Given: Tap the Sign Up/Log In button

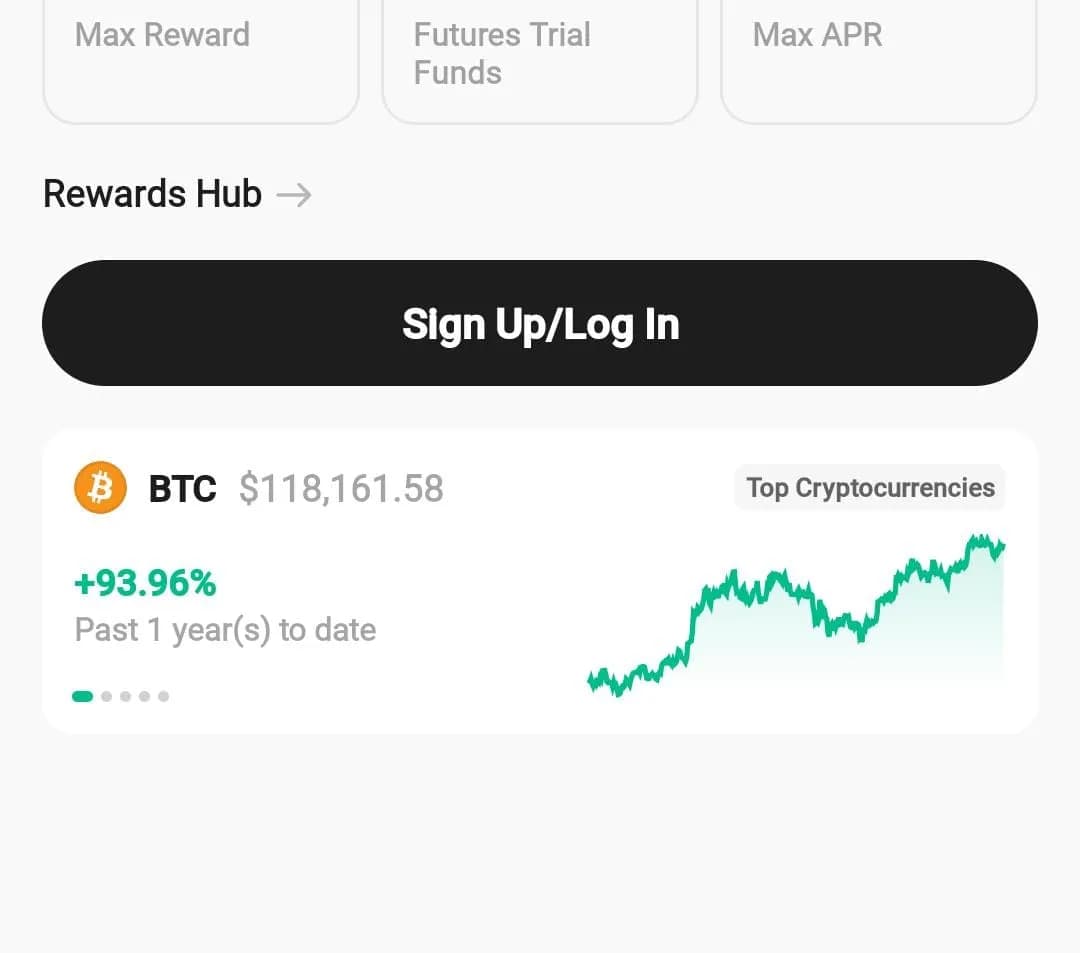Looking at the screenshot, I should pyautogui.click(x=540, y=323).
